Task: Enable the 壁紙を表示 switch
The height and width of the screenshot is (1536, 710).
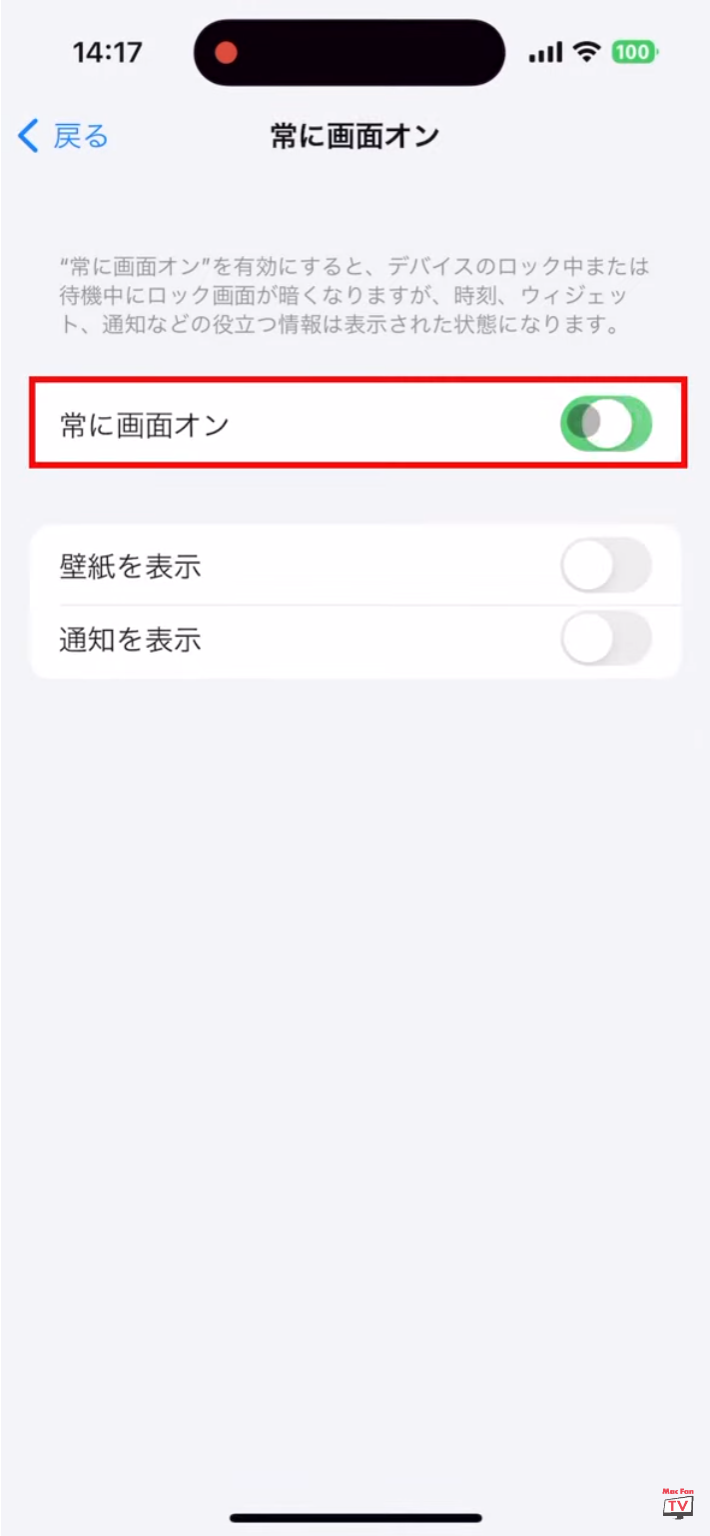Action: 606,567
